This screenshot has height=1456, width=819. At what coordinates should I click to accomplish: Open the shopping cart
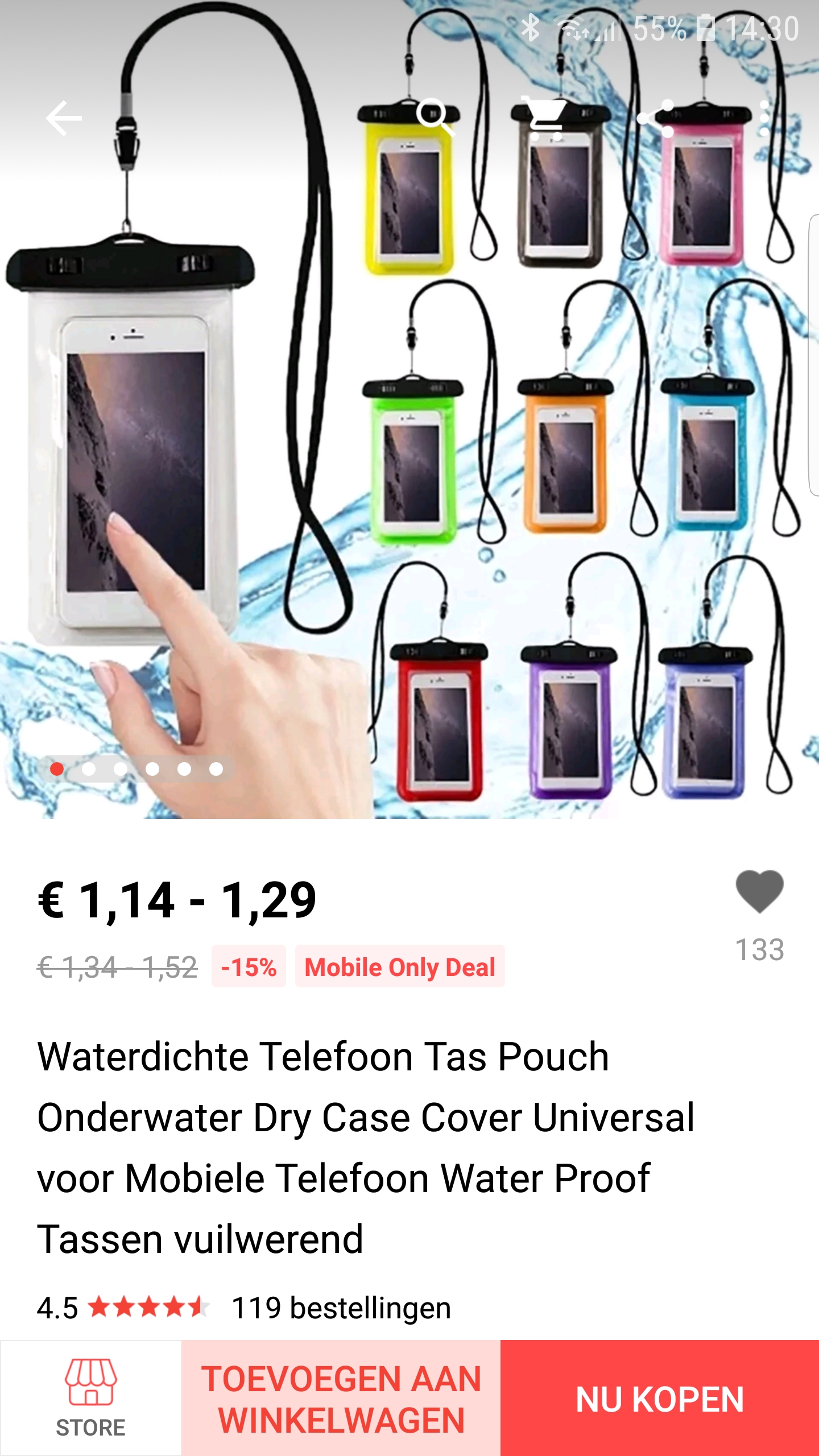tap(545, 118)
